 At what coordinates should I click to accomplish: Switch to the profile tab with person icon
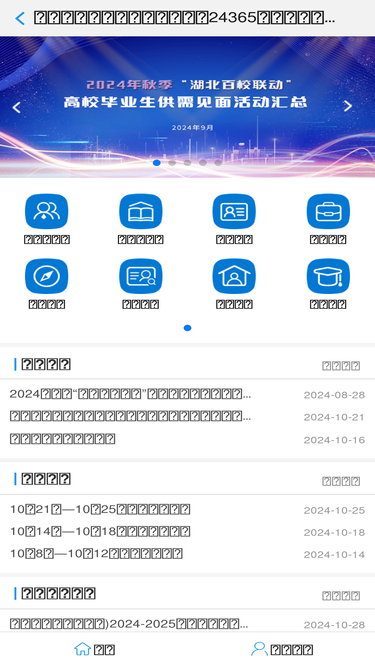coord(282,649)
